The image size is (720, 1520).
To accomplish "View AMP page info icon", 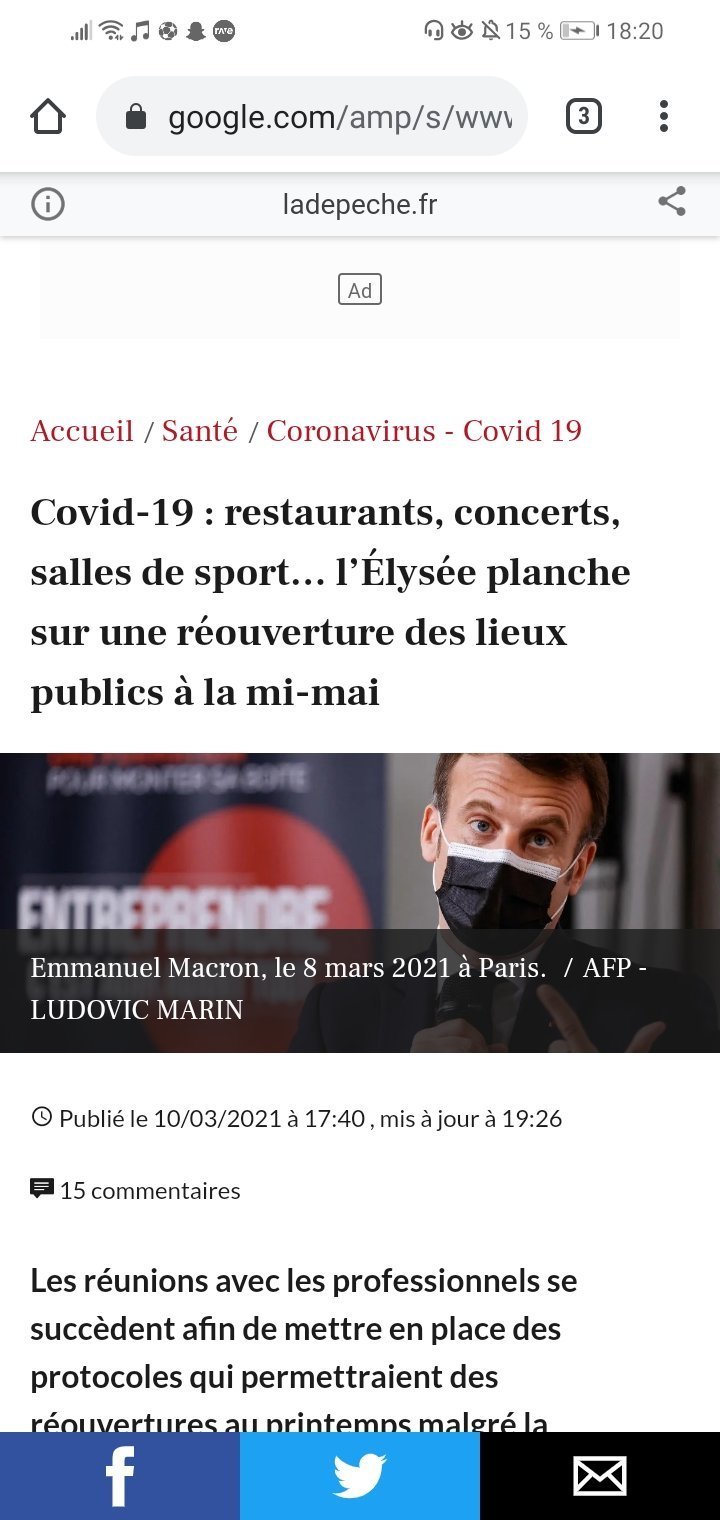I will click(48, 204).
